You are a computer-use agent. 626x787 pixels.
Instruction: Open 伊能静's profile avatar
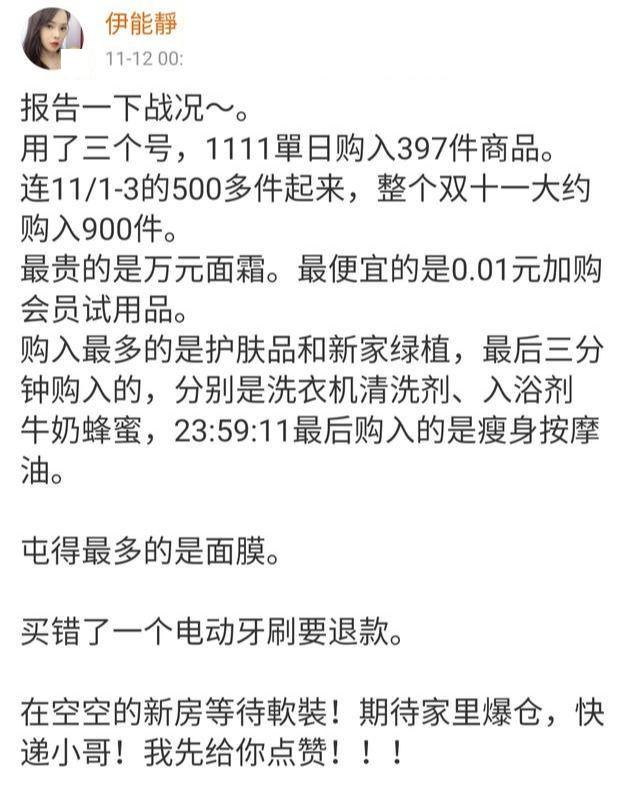pyautogui.click(x=52, y=38)
